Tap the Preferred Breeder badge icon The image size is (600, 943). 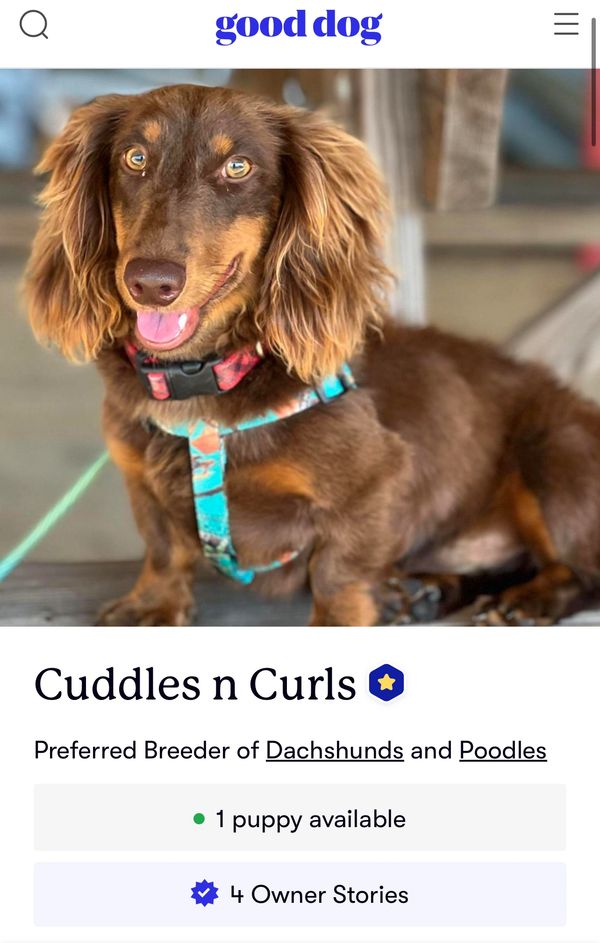(x=386, y=683)
